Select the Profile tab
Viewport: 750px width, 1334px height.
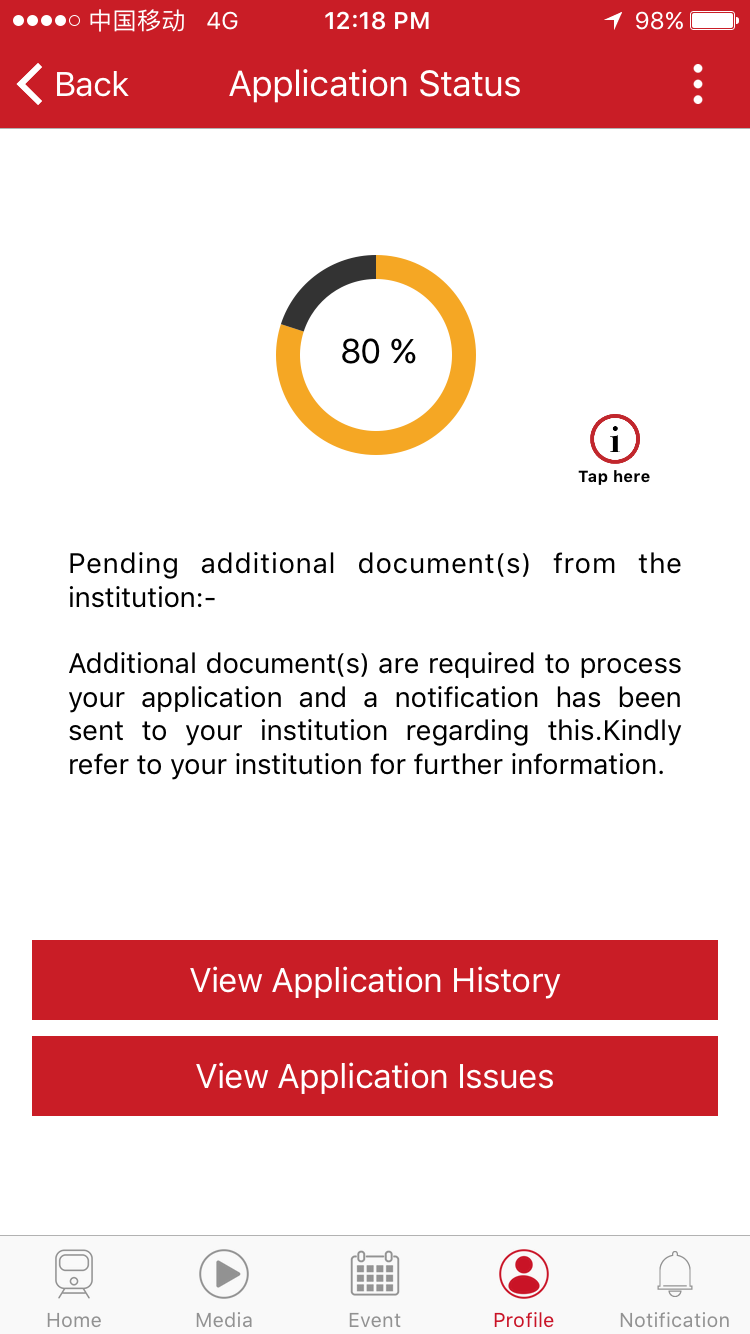pyautogui.click(x=524, y=1287)
